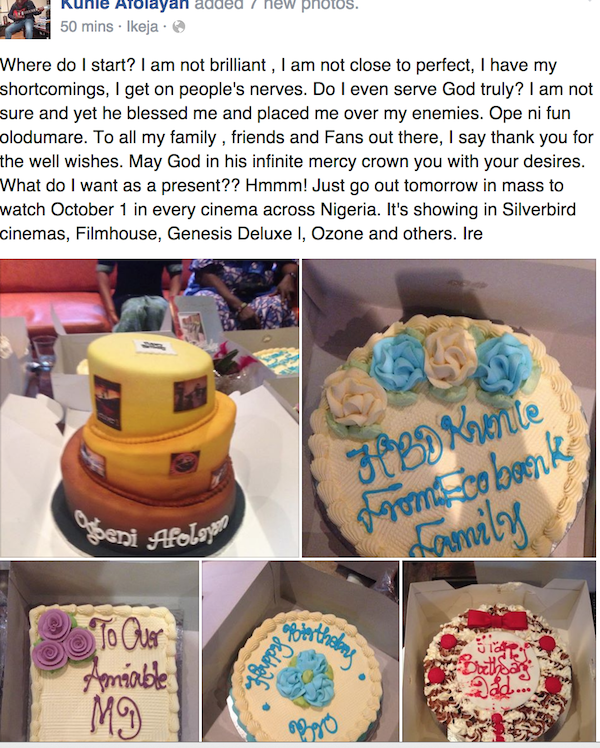
Task: Open Kunle Afolayan's profile name link
Action: point(124,5)
